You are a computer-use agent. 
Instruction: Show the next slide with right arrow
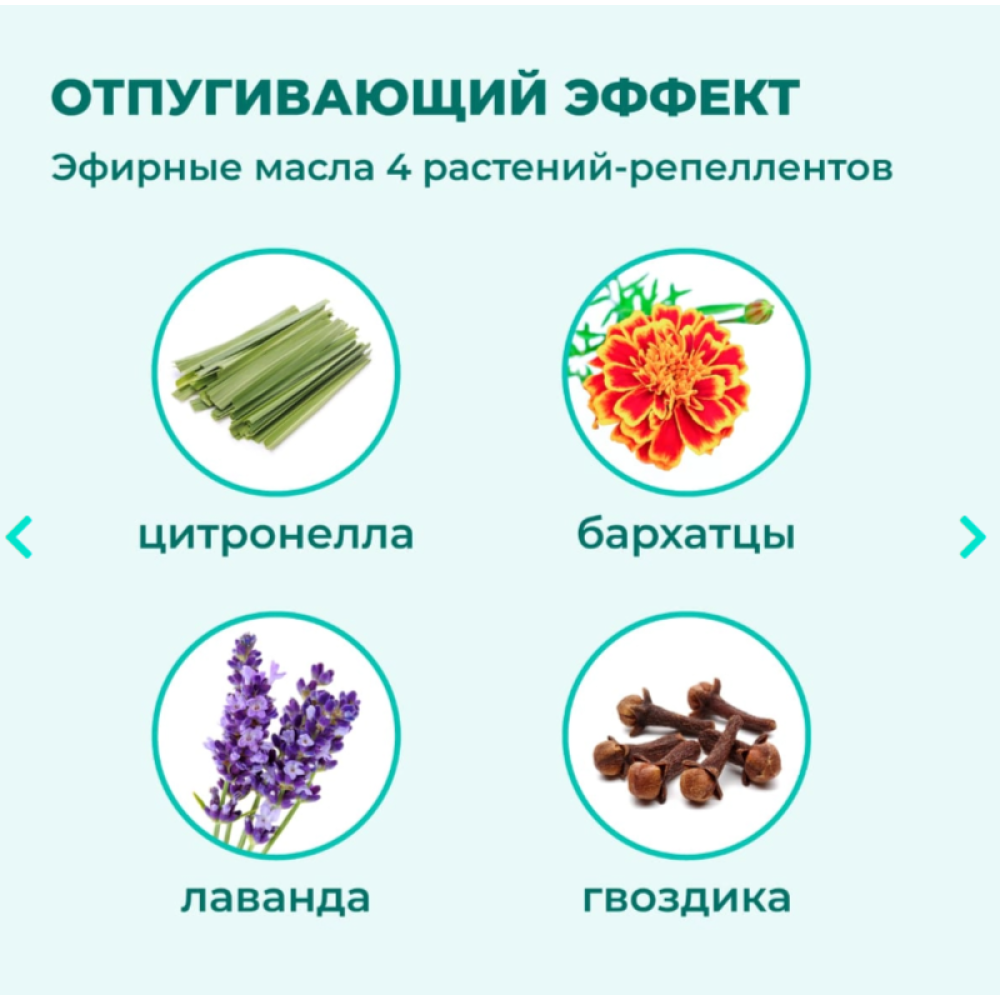(972, 537)
